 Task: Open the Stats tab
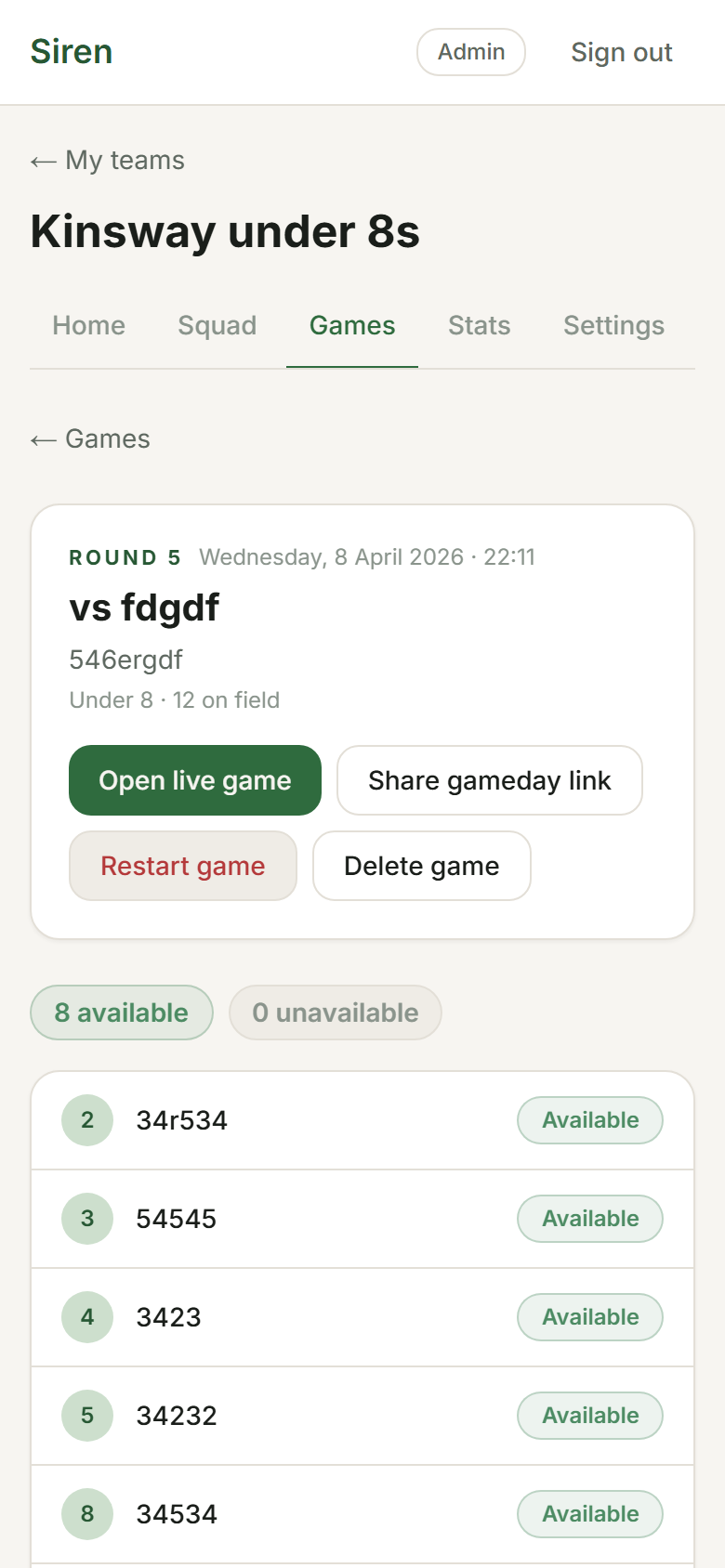(479, 326)
